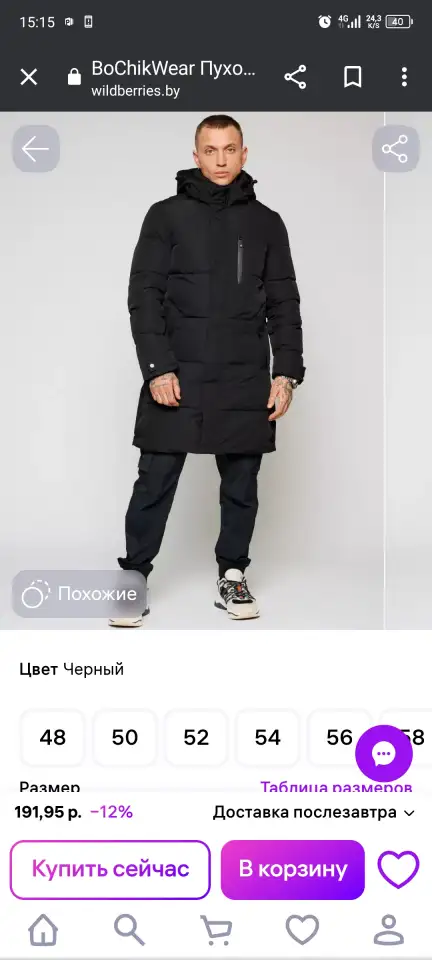
Task: Share the page from the browser bar
Action: pos(295,77)
